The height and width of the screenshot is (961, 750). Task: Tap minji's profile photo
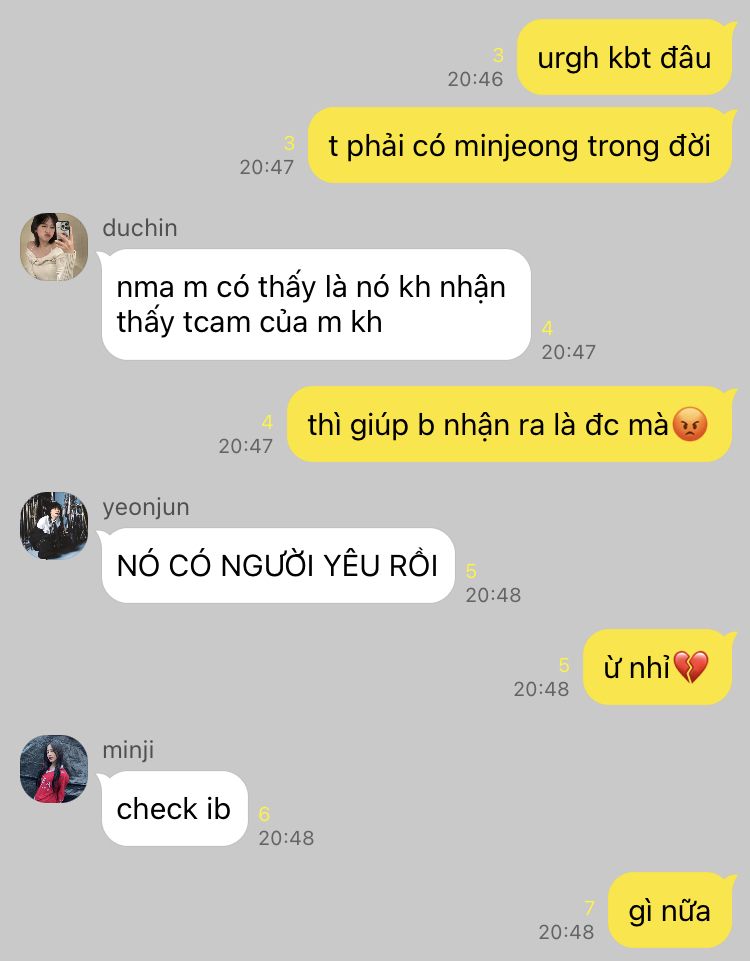54,768
